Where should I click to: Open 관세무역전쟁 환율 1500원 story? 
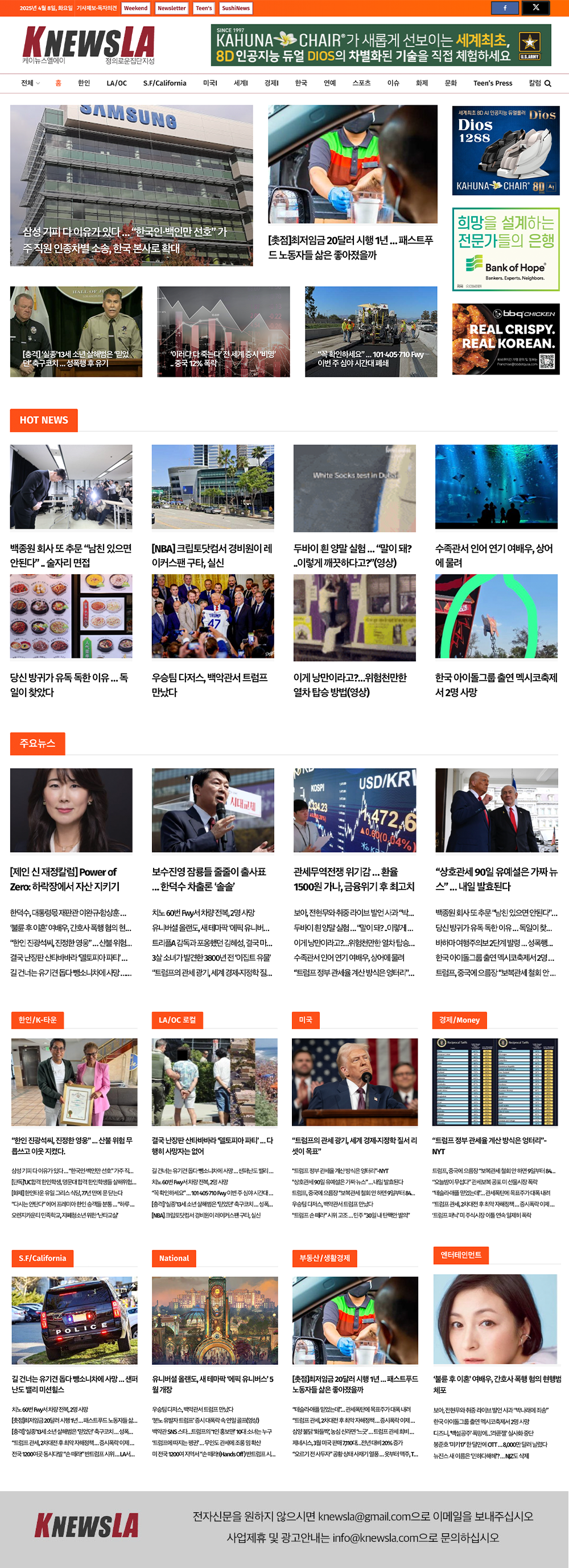[354, 879]
